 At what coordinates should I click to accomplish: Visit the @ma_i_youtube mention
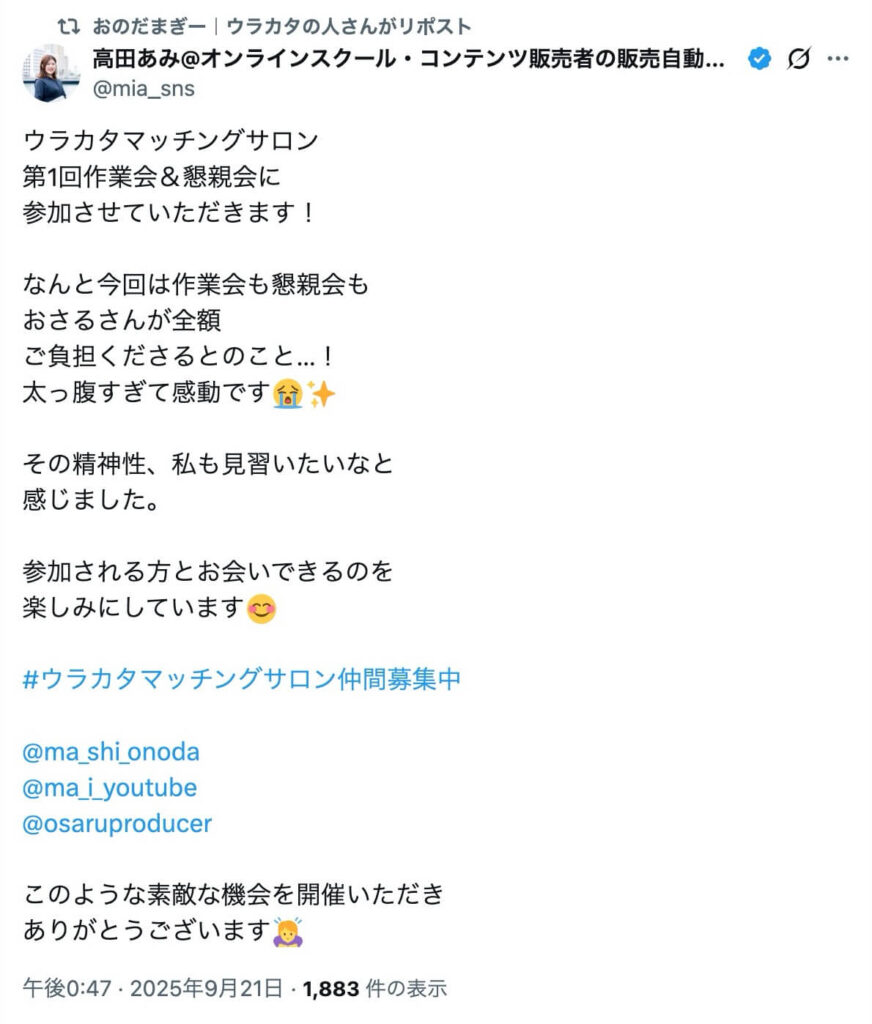click(109, 788)
